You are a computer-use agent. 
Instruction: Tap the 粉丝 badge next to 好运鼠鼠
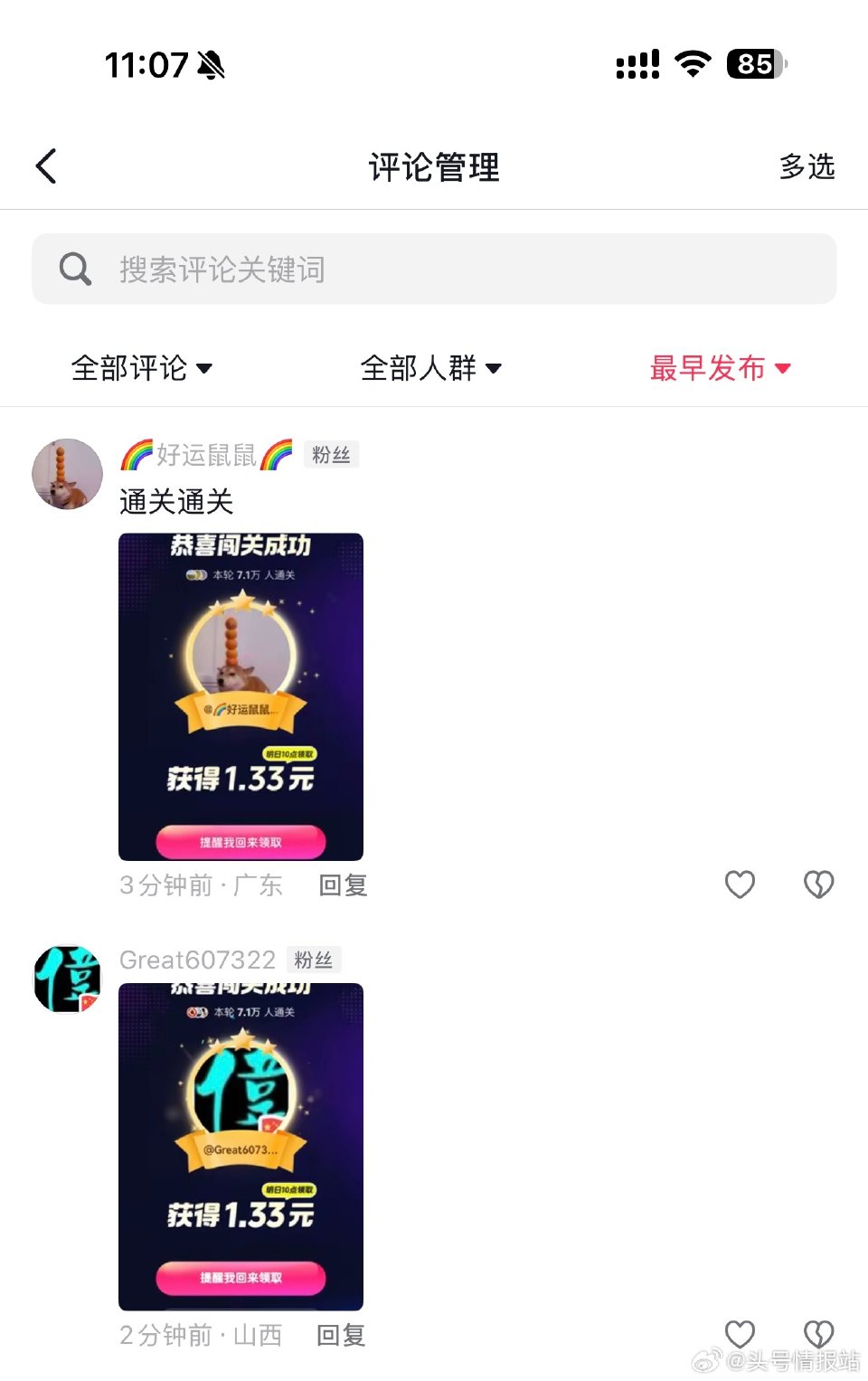331,454
